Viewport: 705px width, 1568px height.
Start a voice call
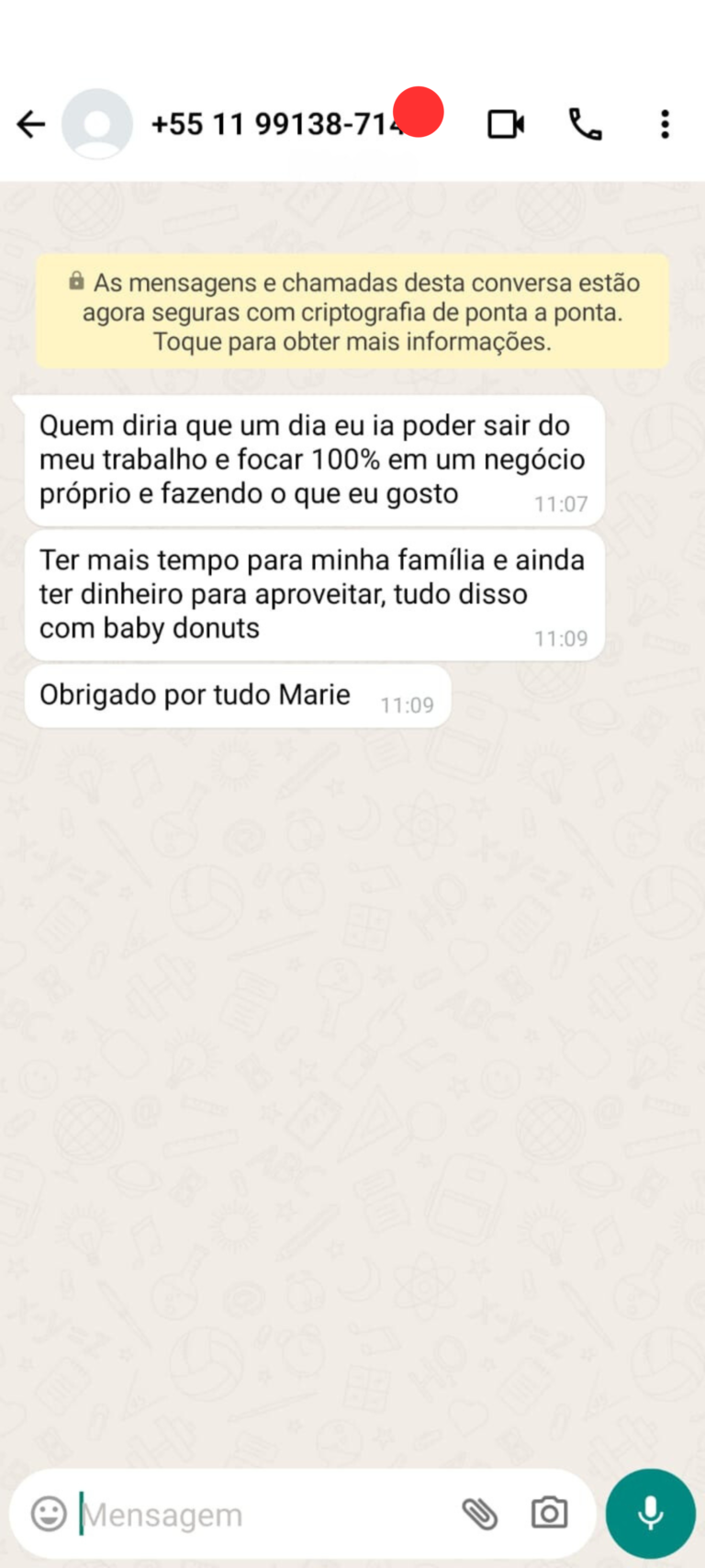click(585, 124)
